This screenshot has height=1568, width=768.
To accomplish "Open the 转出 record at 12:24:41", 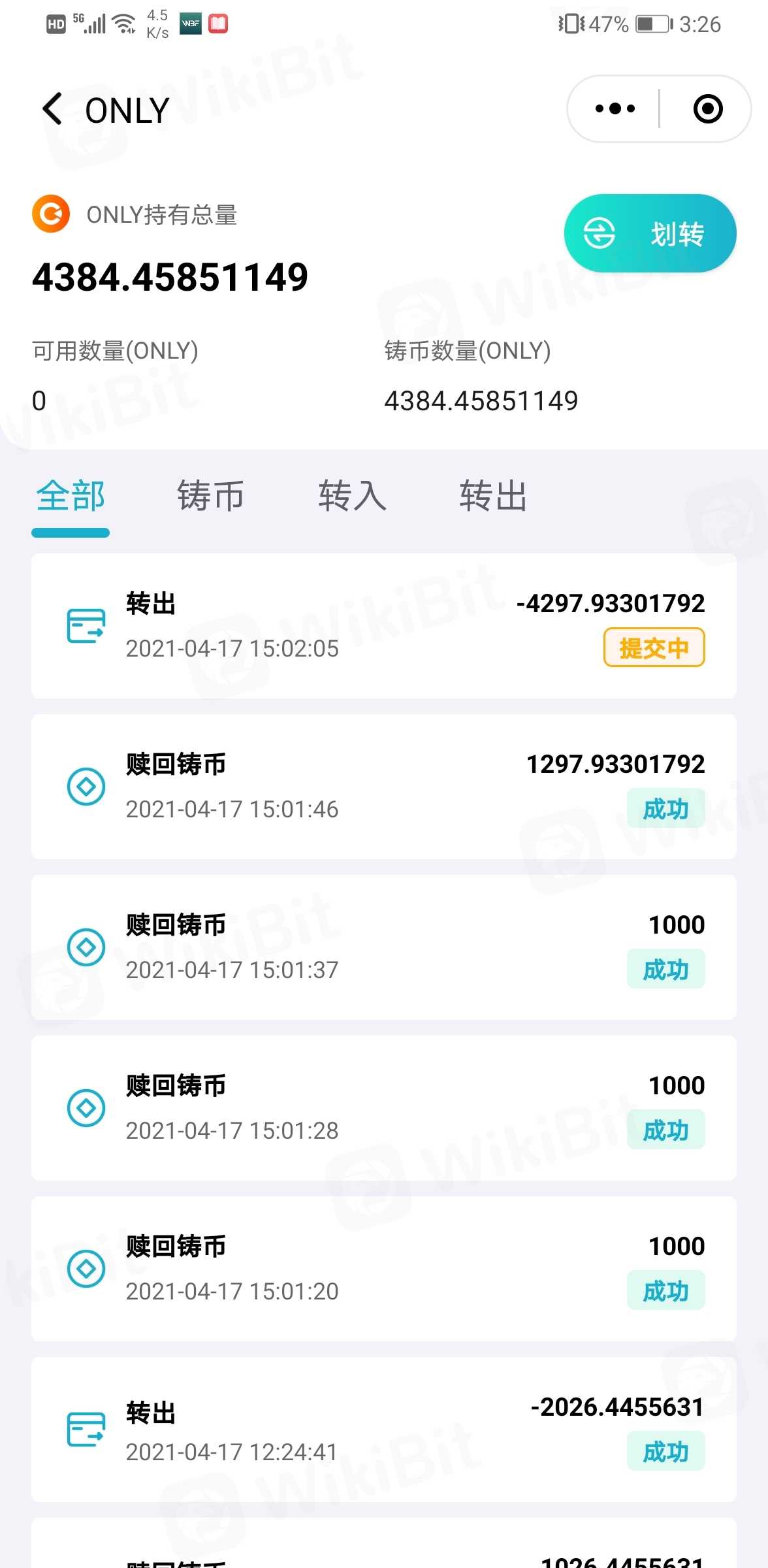I will pos(383,1429).
